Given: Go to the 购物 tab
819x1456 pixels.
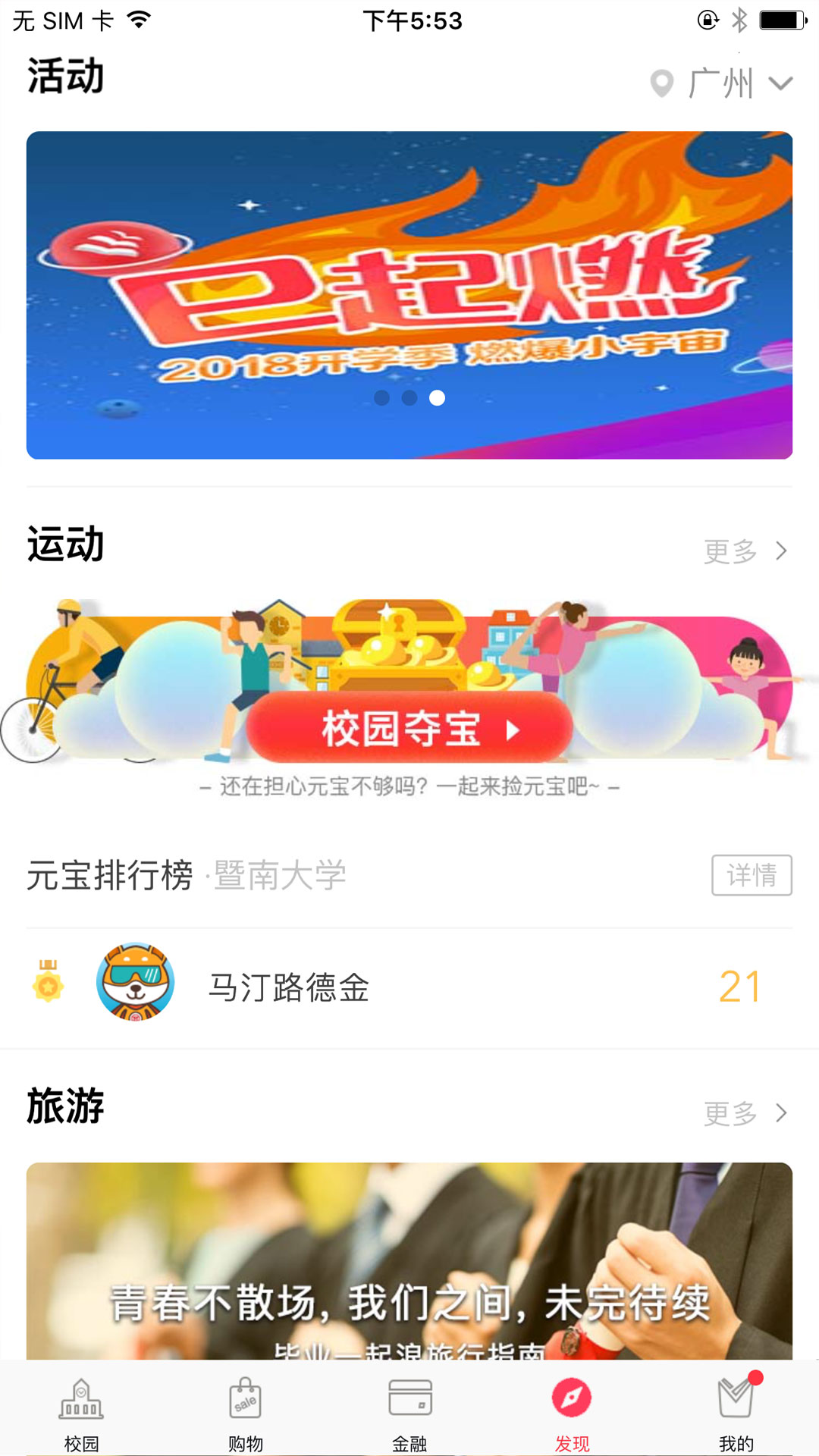Looking at the screenshot, I should coord(246,1414).
